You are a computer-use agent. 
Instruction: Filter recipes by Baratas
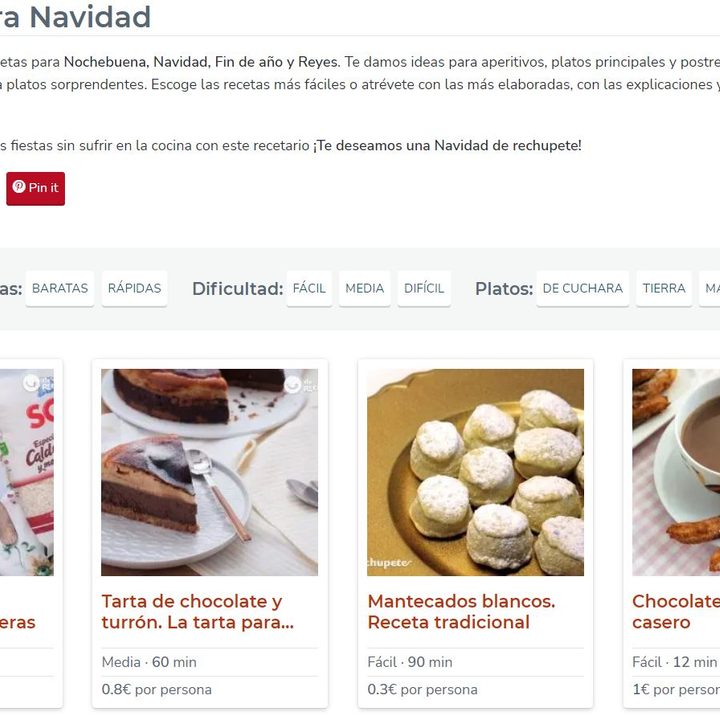[x=60, y=288]
